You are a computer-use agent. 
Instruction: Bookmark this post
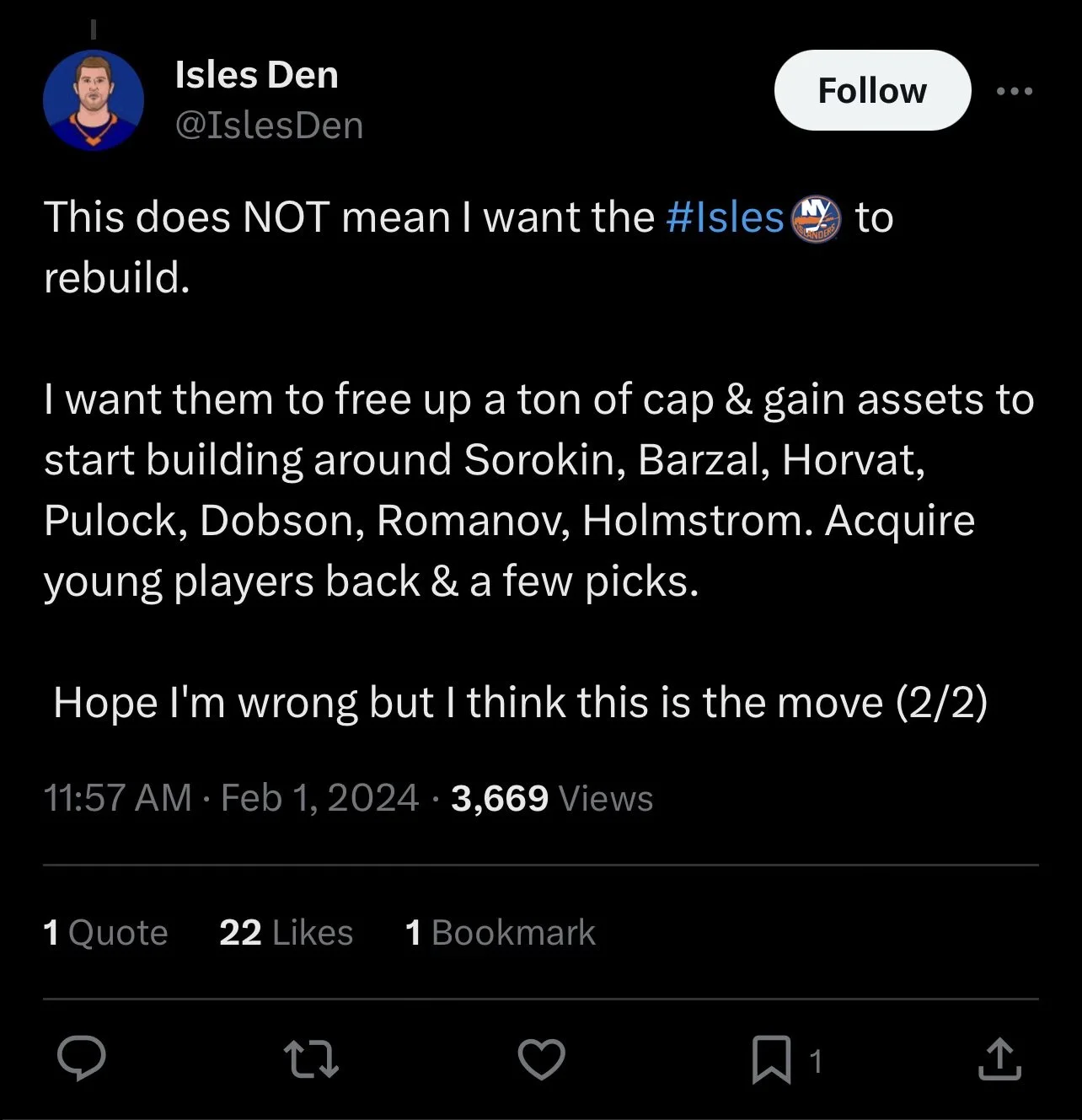coord(770,1059)
